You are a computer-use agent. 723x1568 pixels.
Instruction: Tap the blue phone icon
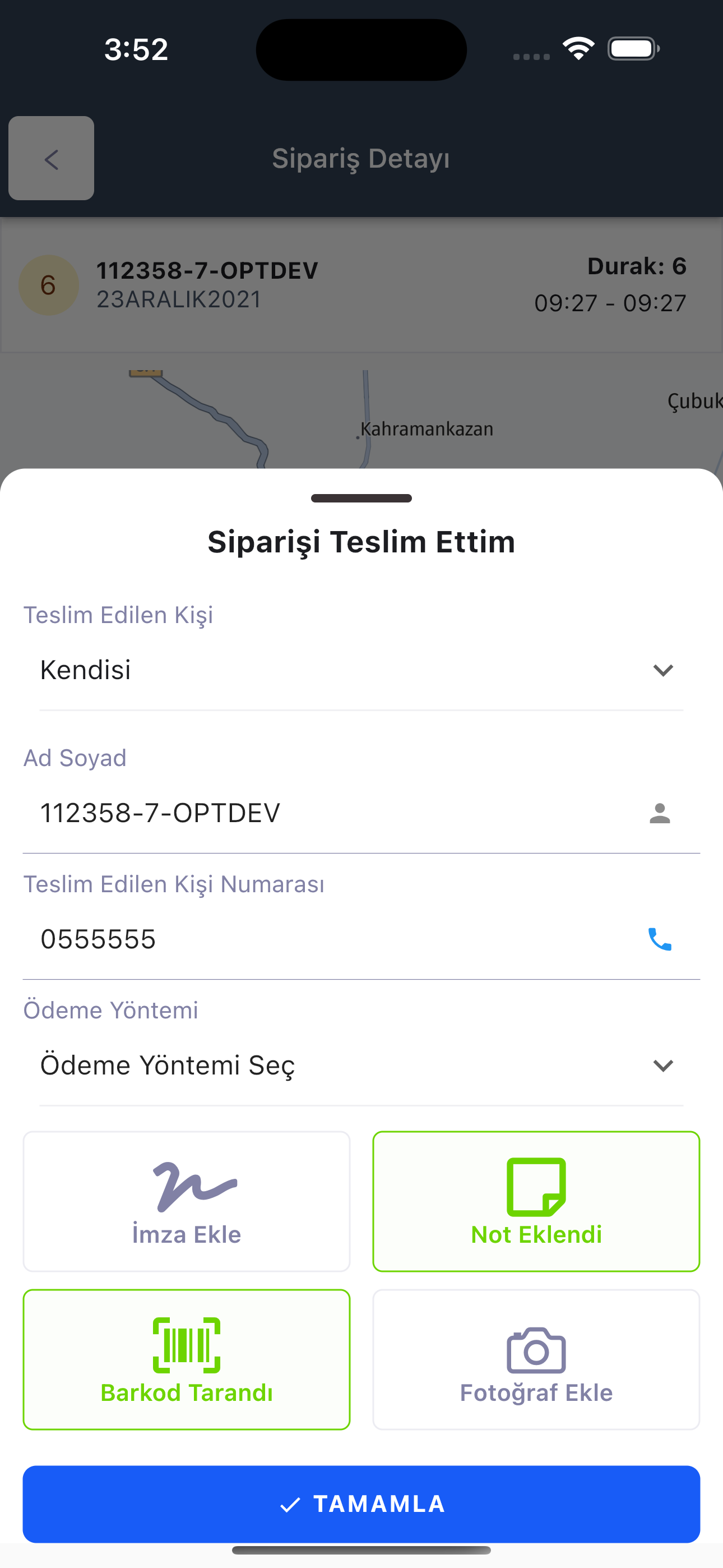tap(660, 939)
